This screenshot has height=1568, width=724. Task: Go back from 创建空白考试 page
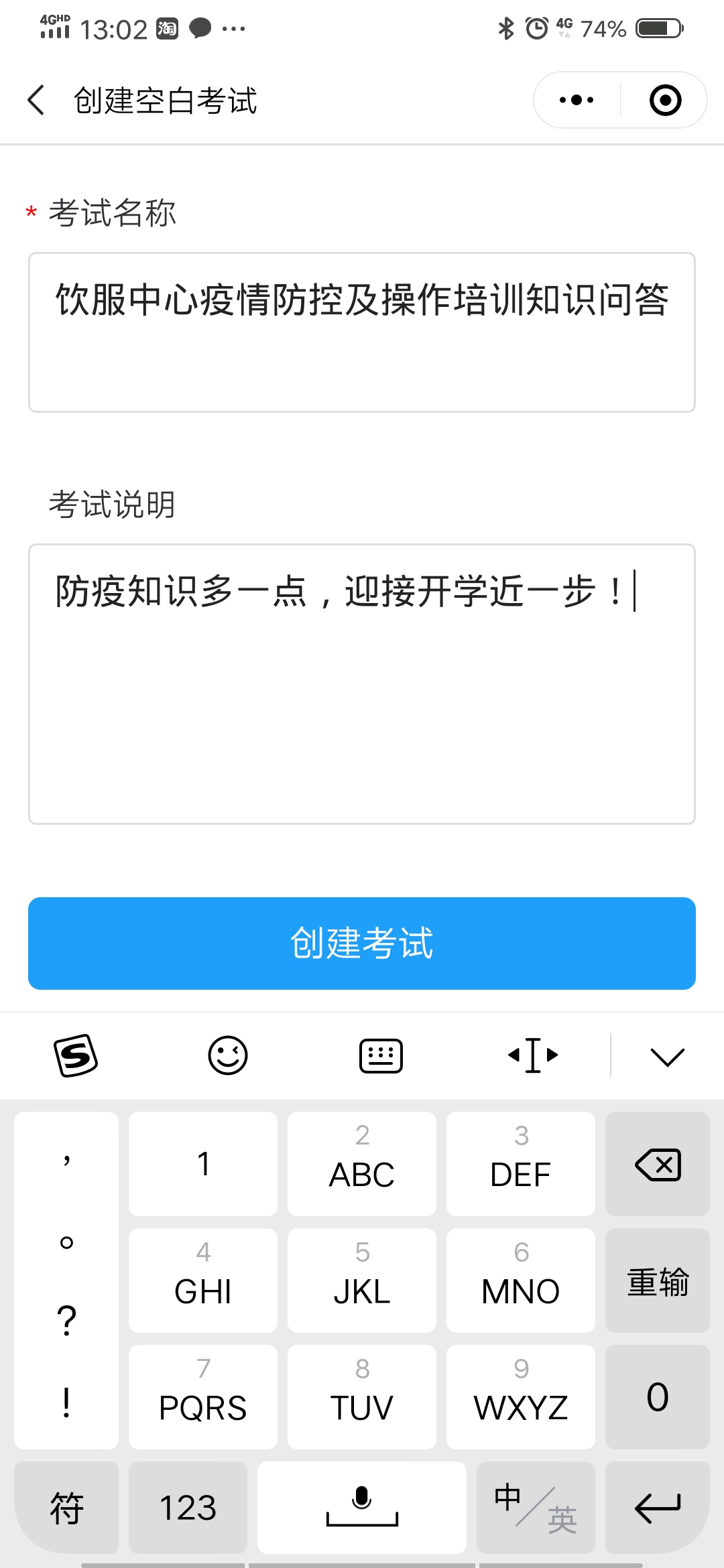tap(36, 101)
